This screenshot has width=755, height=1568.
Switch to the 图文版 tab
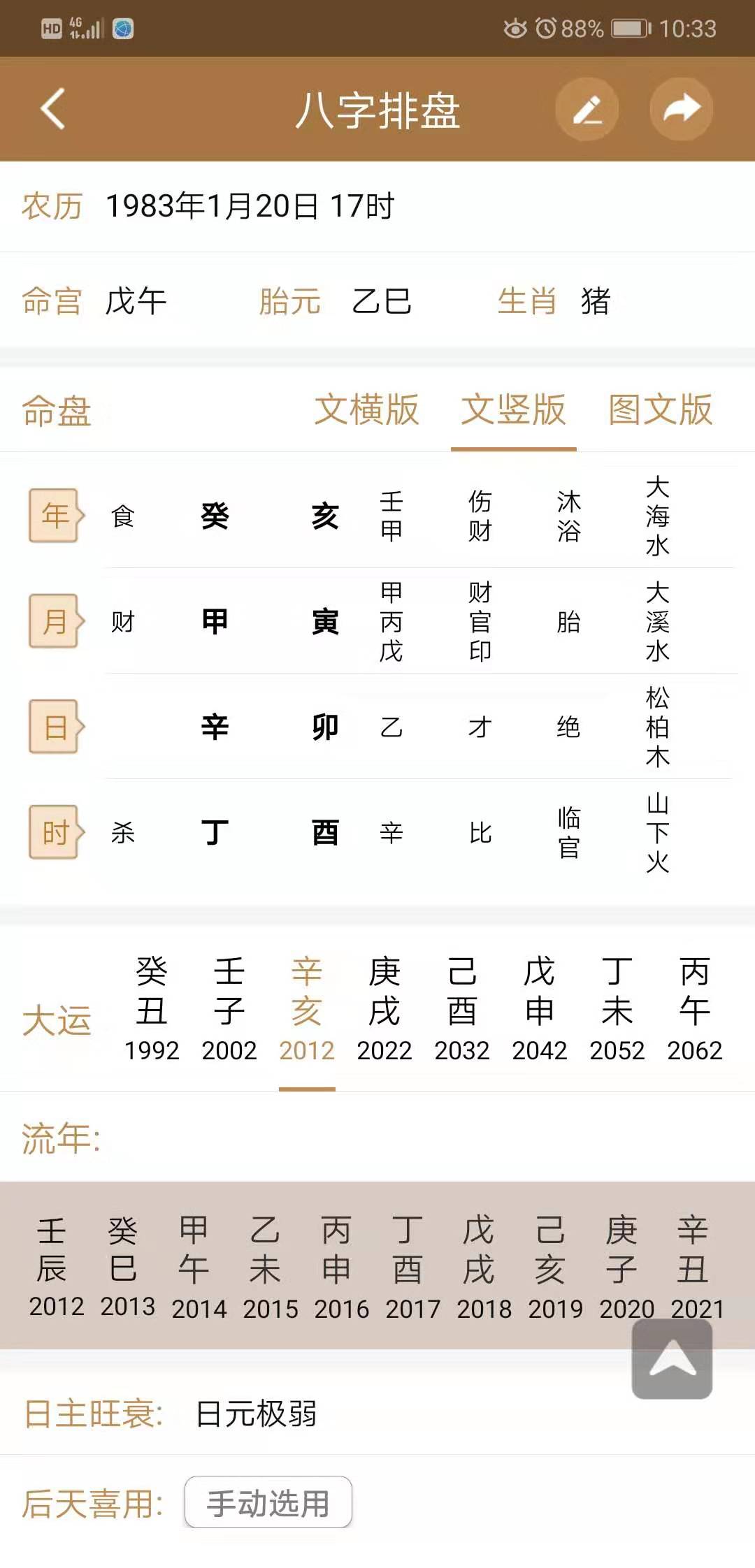(x=660, y=410)
